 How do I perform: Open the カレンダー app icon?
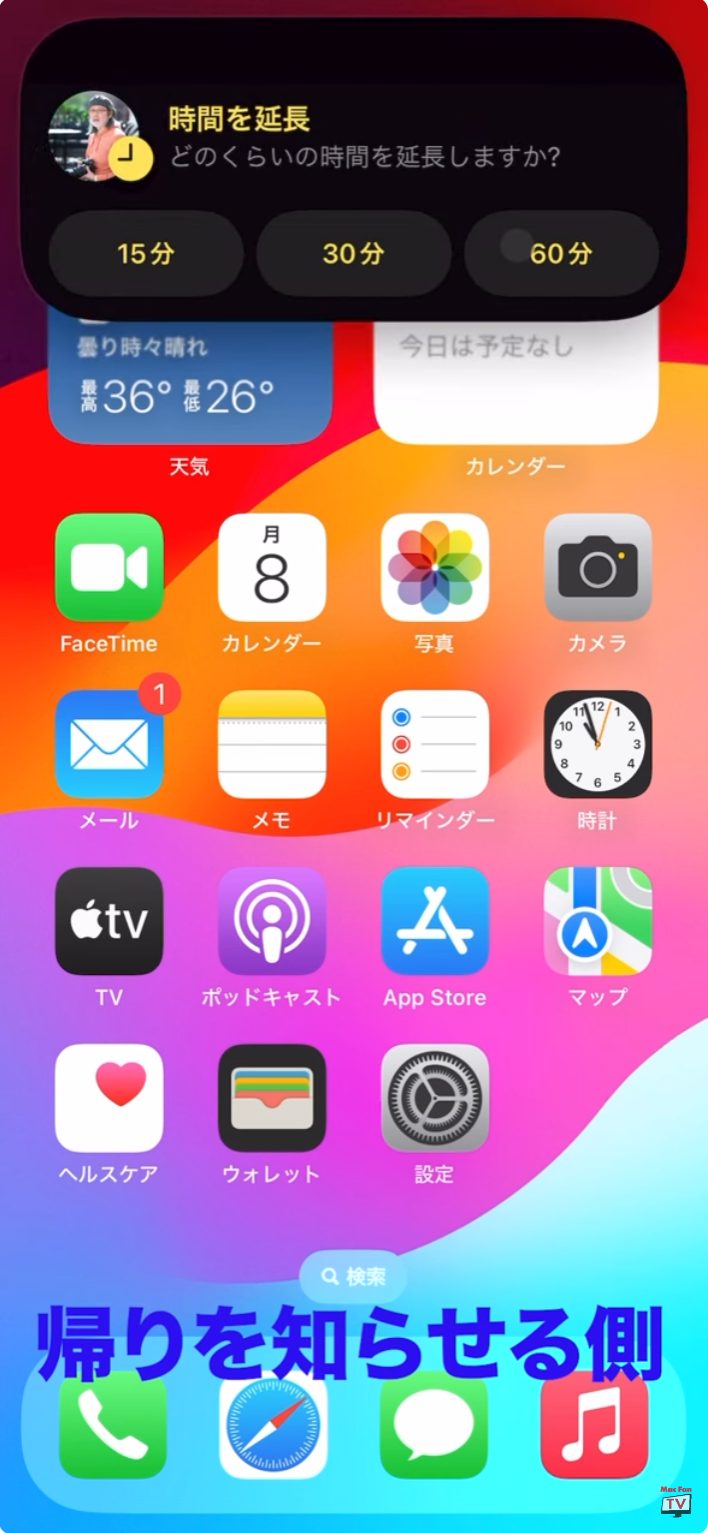point(272,567)
